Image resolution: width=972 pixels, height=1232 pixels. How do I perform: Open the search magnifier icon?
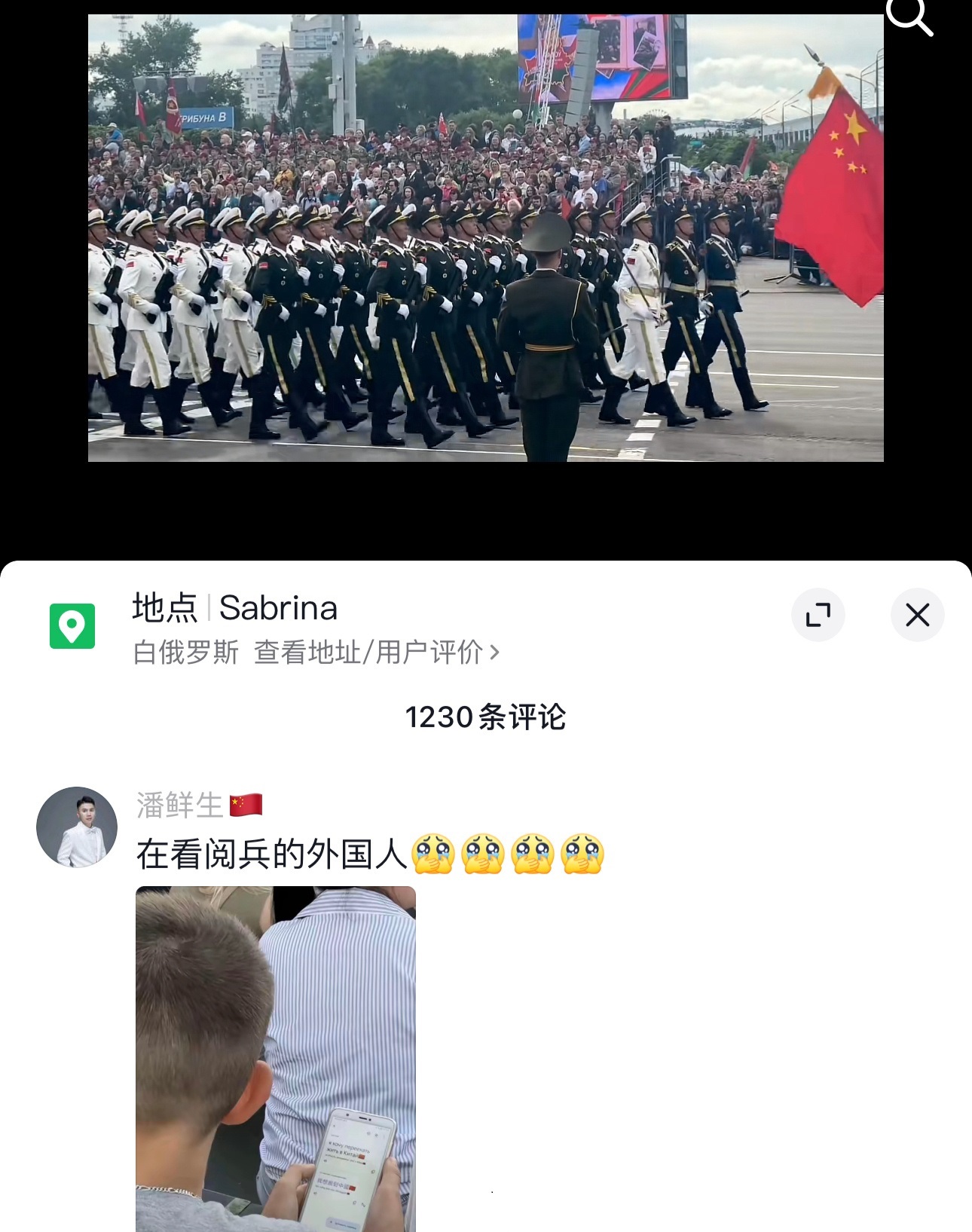pyautogui.click(x=909, y=17)
